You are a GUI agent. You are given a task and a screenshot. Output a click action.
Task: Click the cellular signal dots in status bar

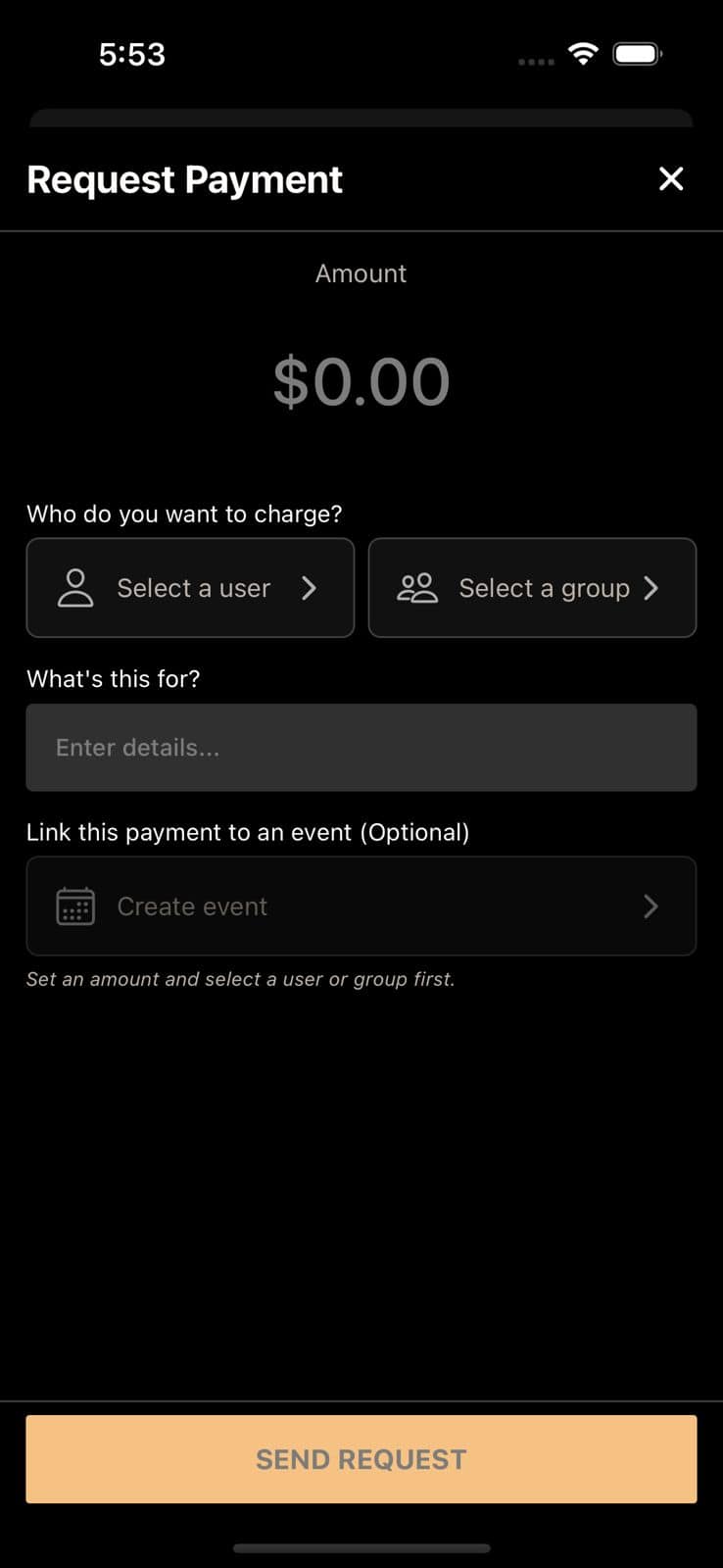(x=535, y=61)
